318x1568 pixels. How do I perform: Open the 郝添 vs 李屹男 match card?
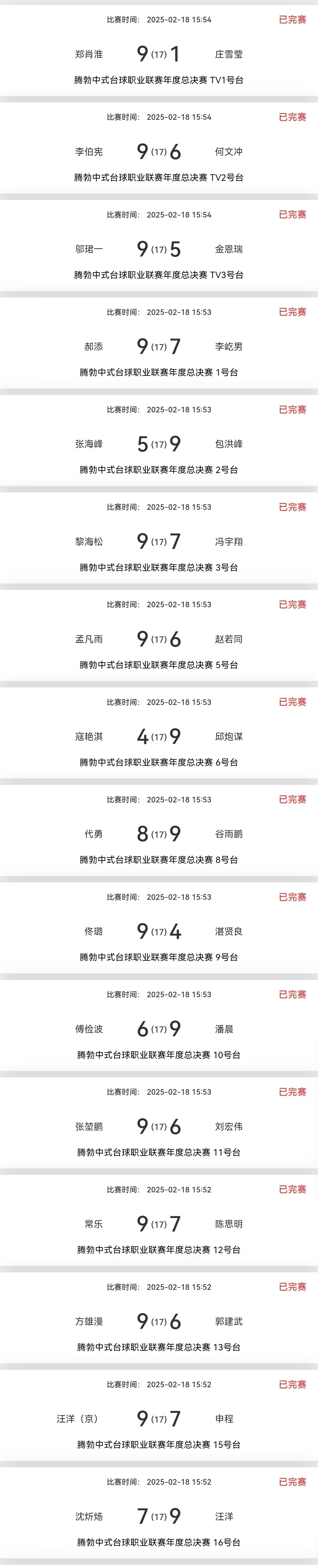click(x=158, y=346)
